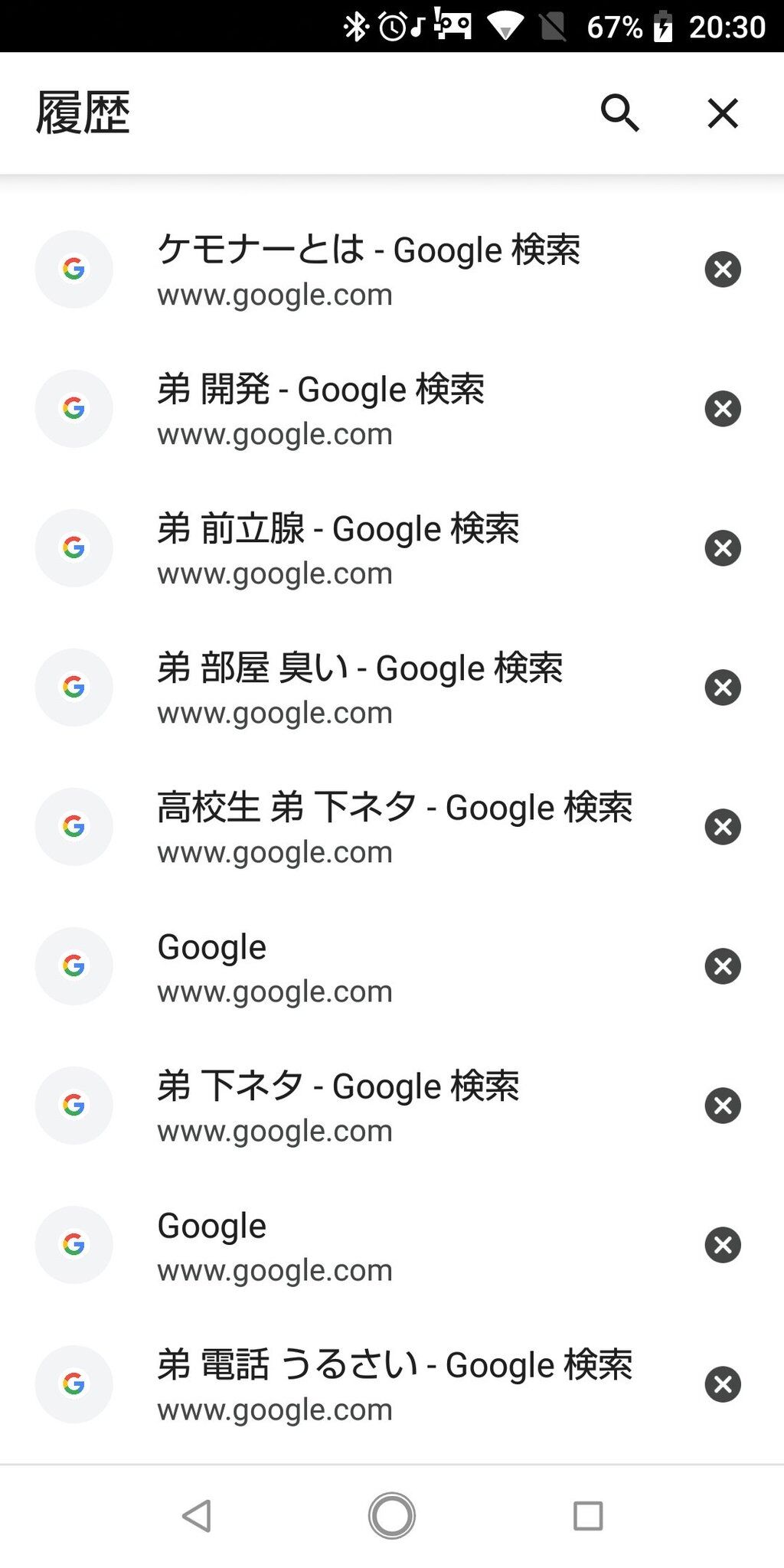The height and width of the screenshot is (1568, 784).
Task: Open the 弟 前立腺 history entry
Action: [337, 548]
